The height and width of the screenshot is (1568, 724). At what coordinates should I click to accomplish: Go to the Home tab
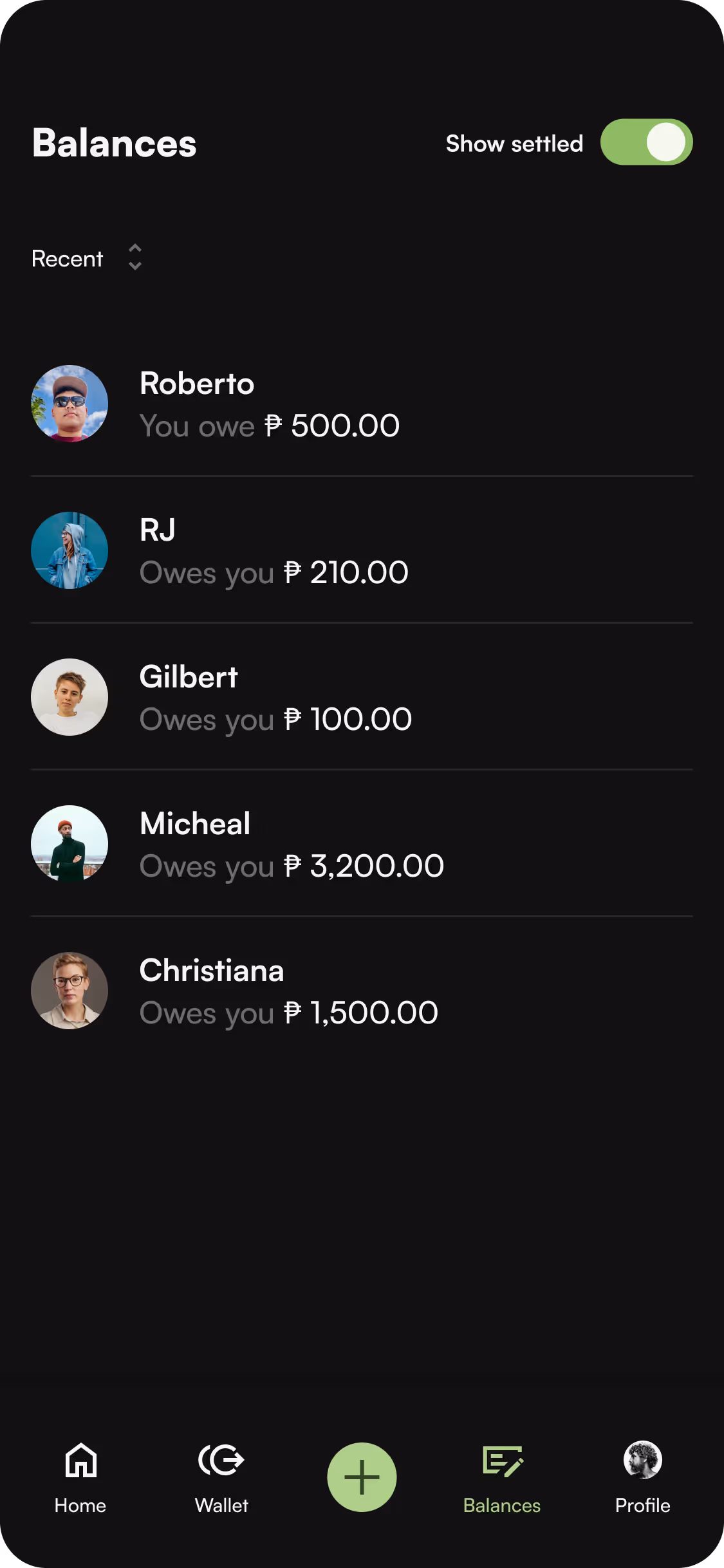pyautogui.click(x=80, y=1477)
